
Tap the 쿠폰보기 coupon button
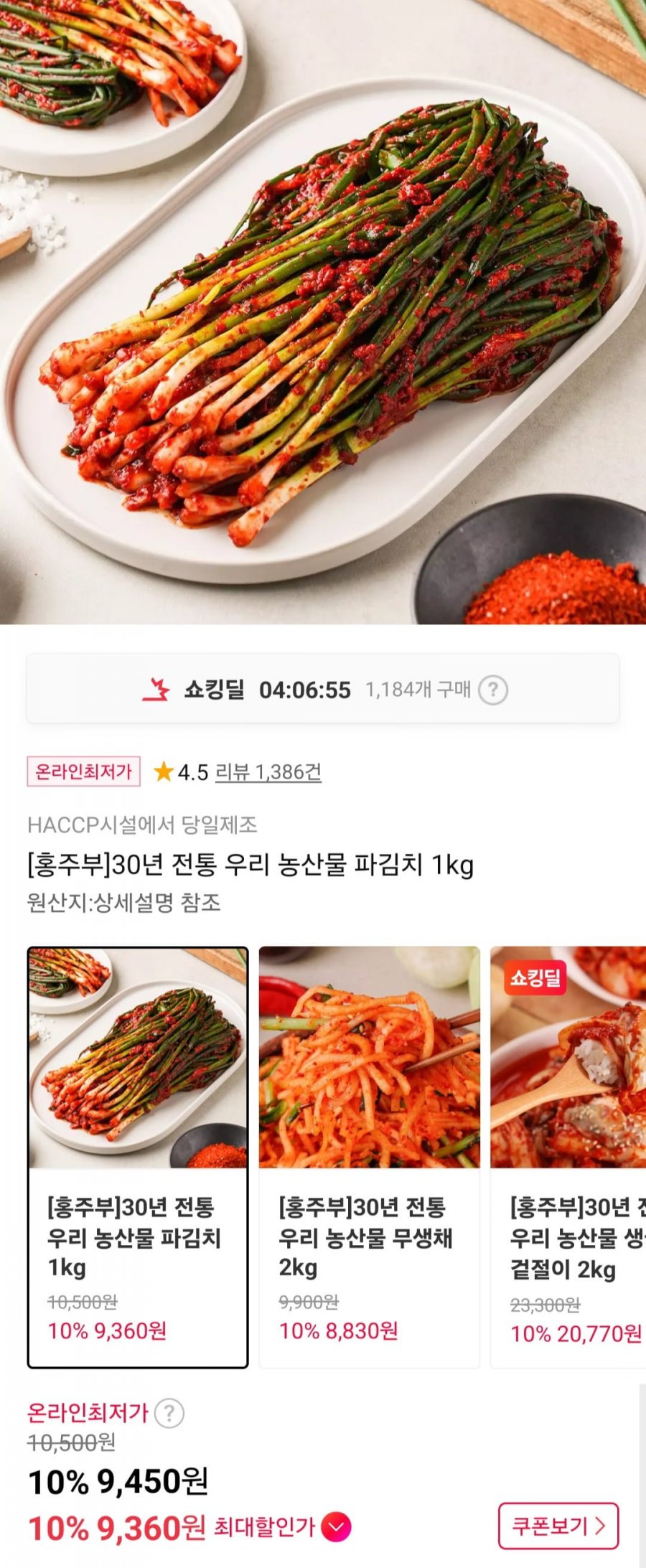(x=558, y=1526)
